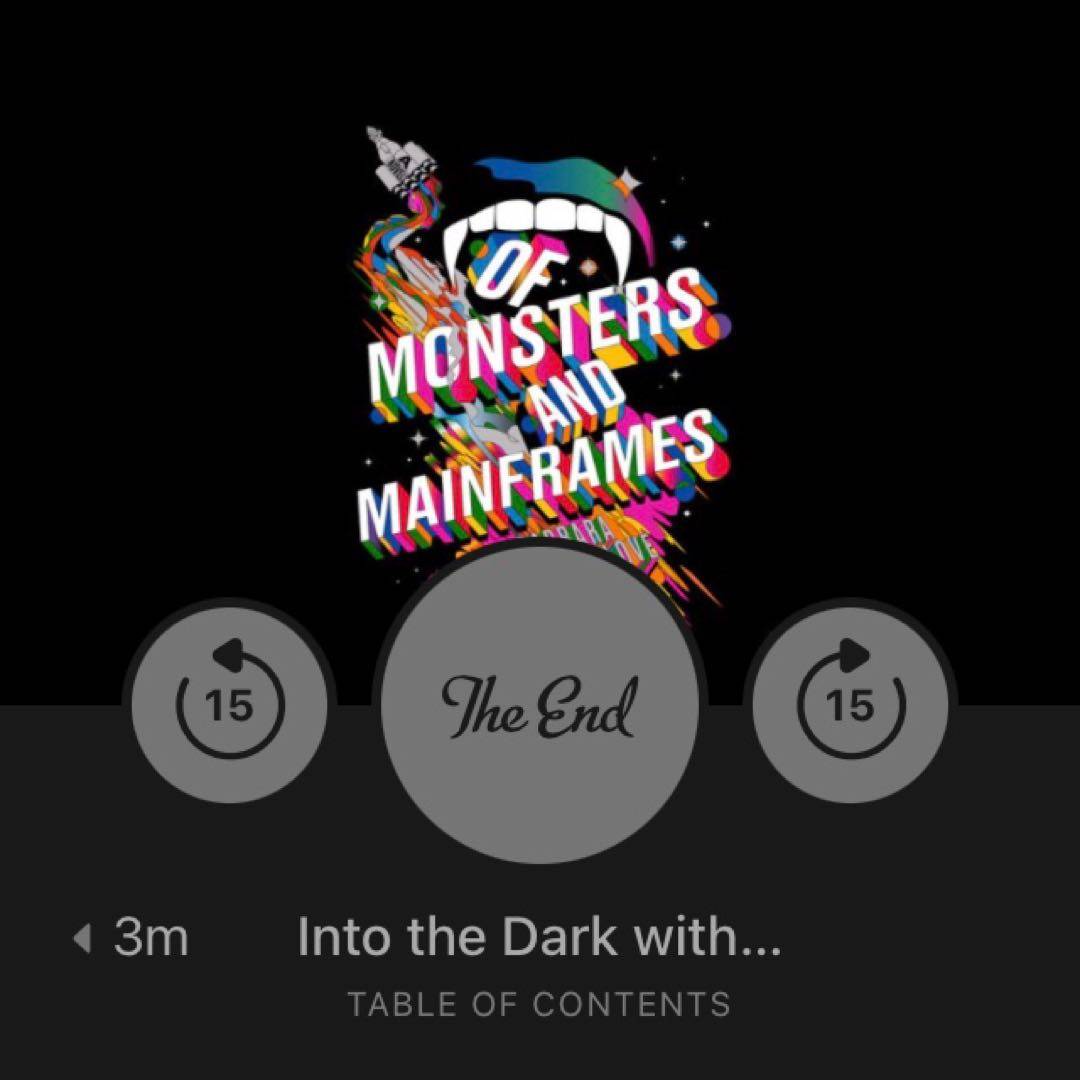Tap the center The End button
The width and height of the screenshot is (1080, 1080).
540,705
